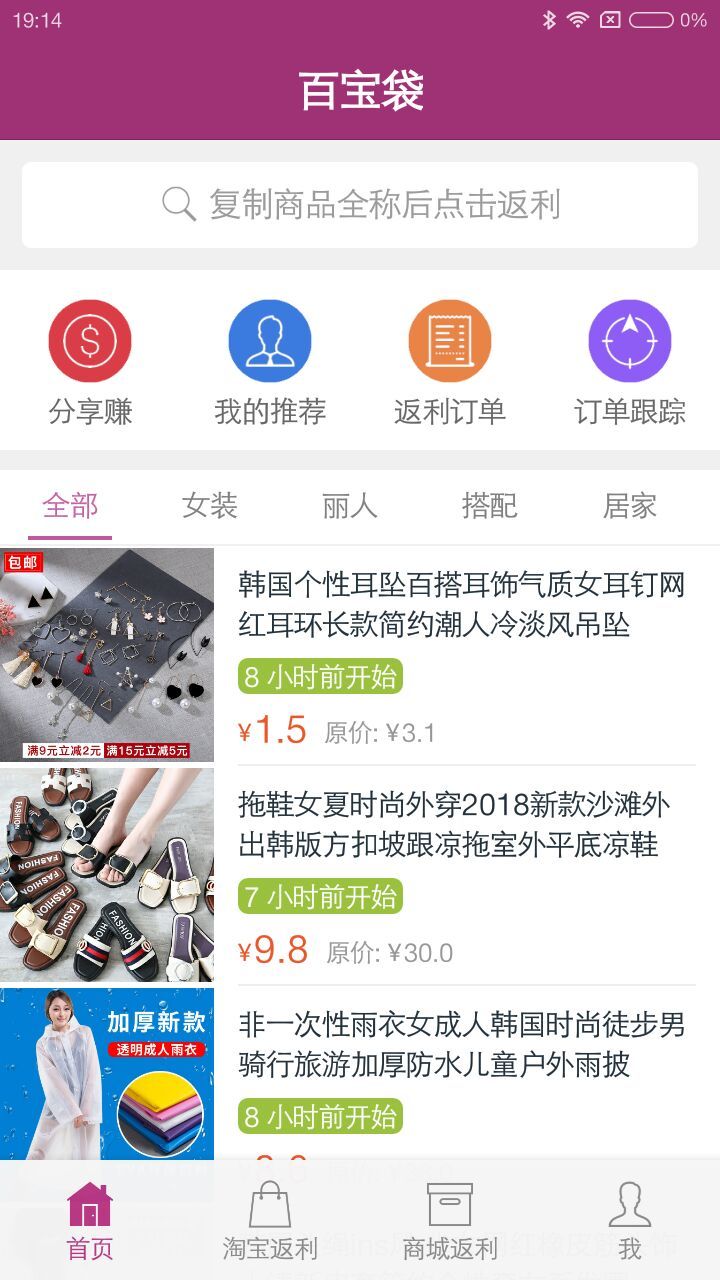Switch to the 搭配 category tab
The height and width of the screenshot is (1280, 720).
490,506
